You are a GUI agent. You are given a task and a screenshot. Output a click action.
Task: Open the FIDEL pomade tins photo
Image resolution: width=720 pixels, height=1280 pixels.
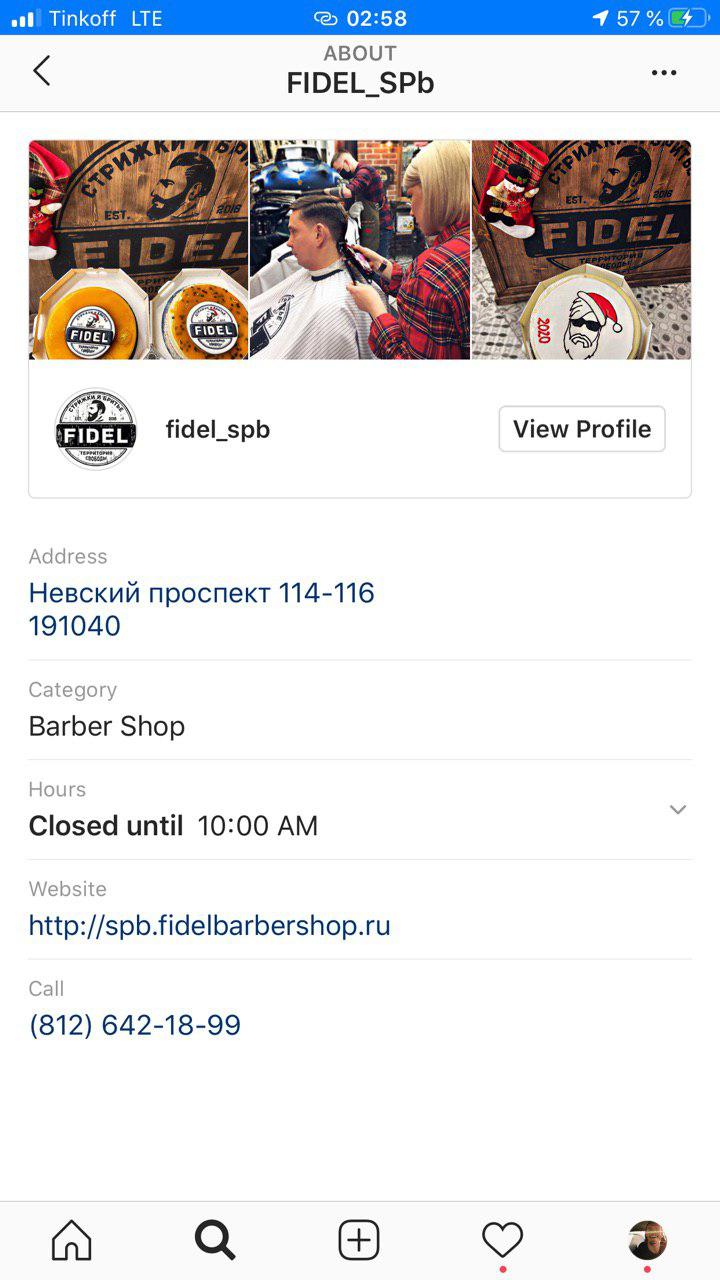[138, 250]
